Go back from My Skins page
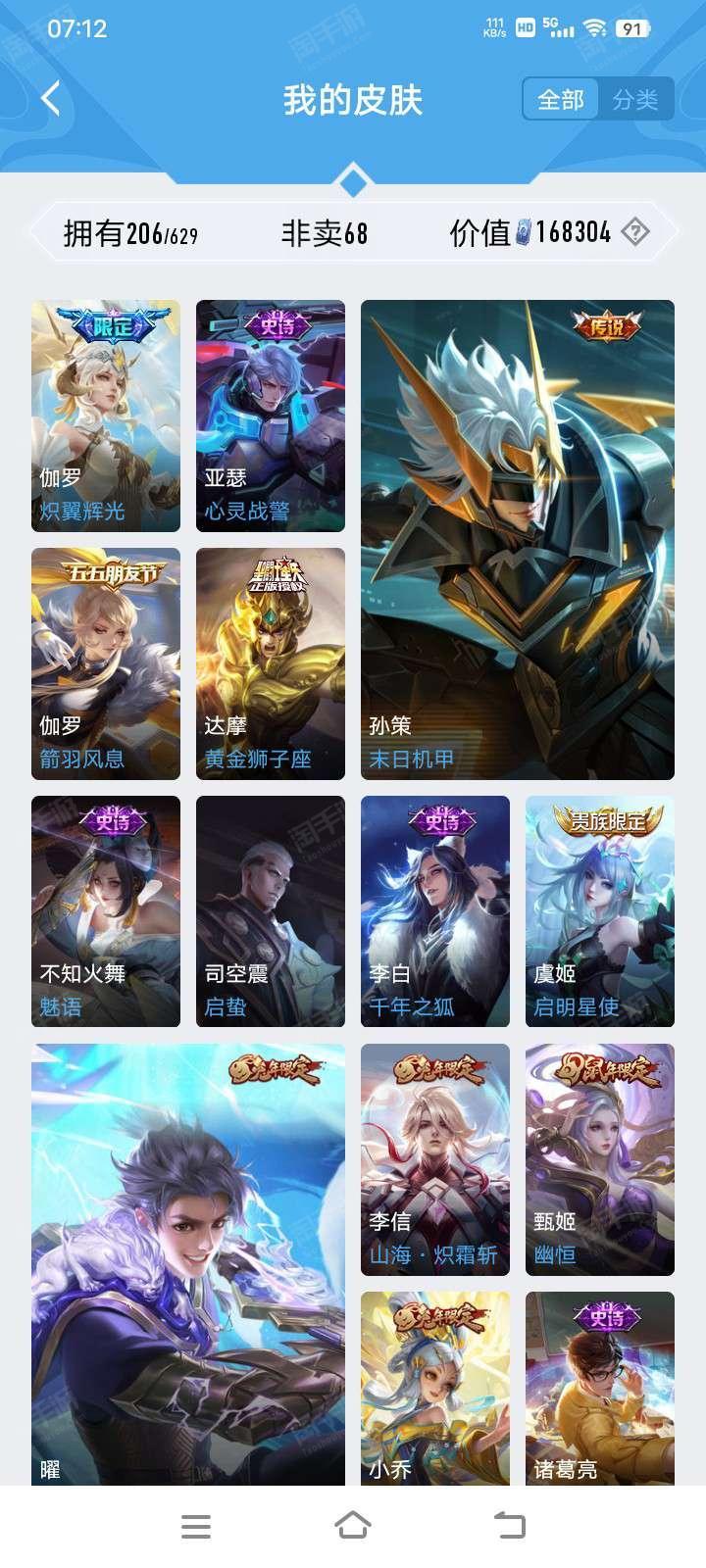 (x=51, y=99)
